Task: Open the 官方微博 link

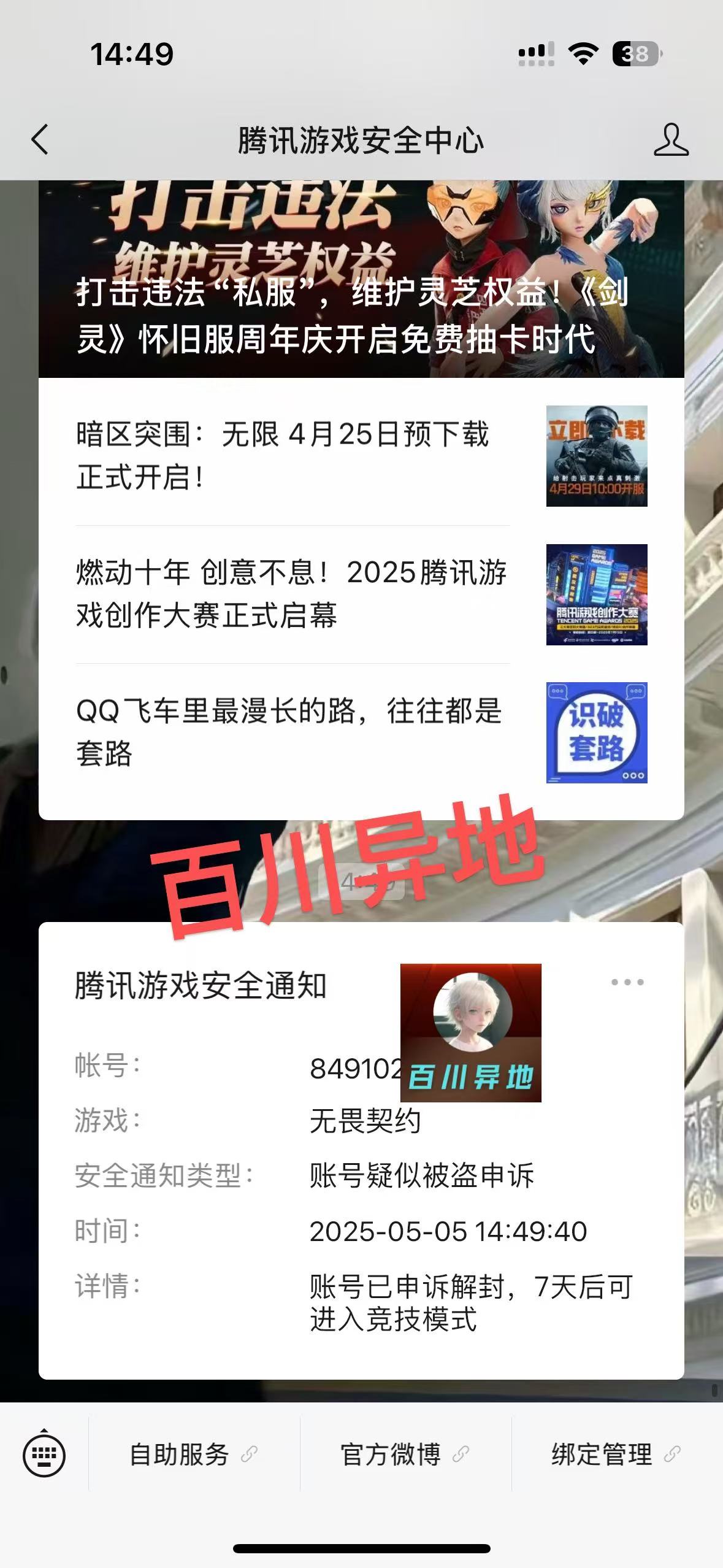Action: (405, 1455)
